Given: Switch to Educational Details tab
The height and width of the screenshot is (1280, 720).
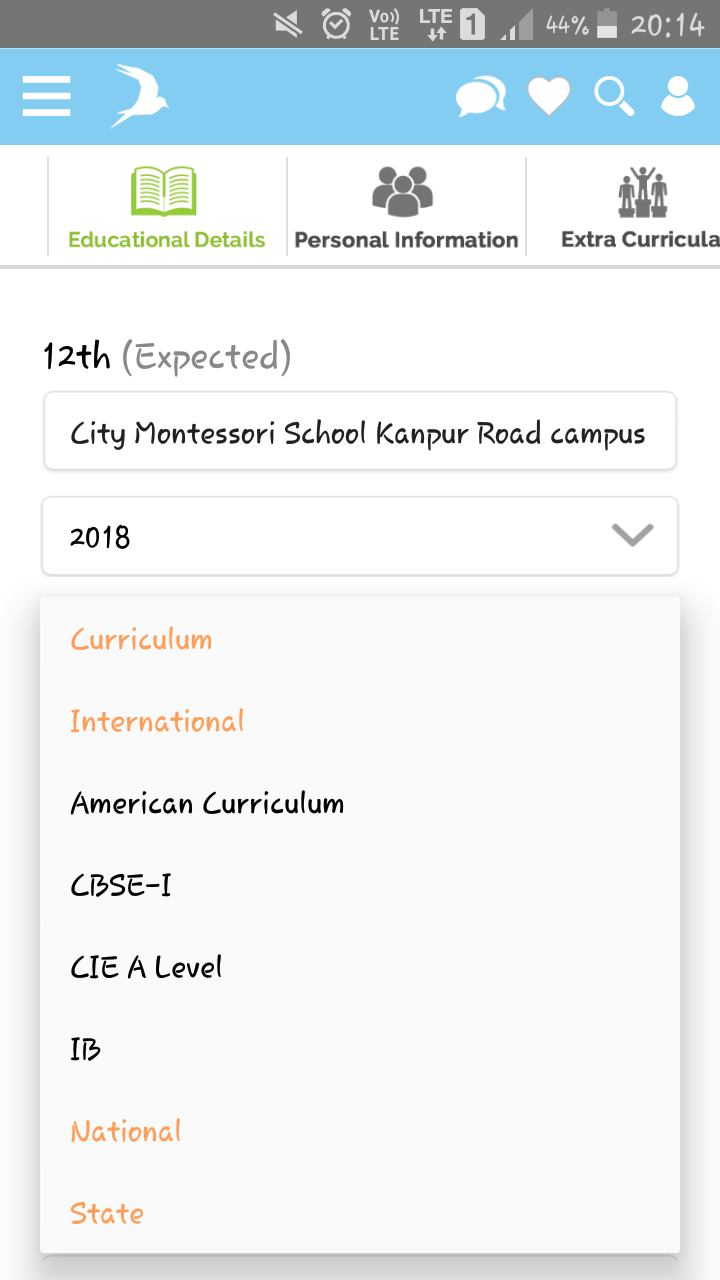Looking at the screenshot, I should click(167, 207).
